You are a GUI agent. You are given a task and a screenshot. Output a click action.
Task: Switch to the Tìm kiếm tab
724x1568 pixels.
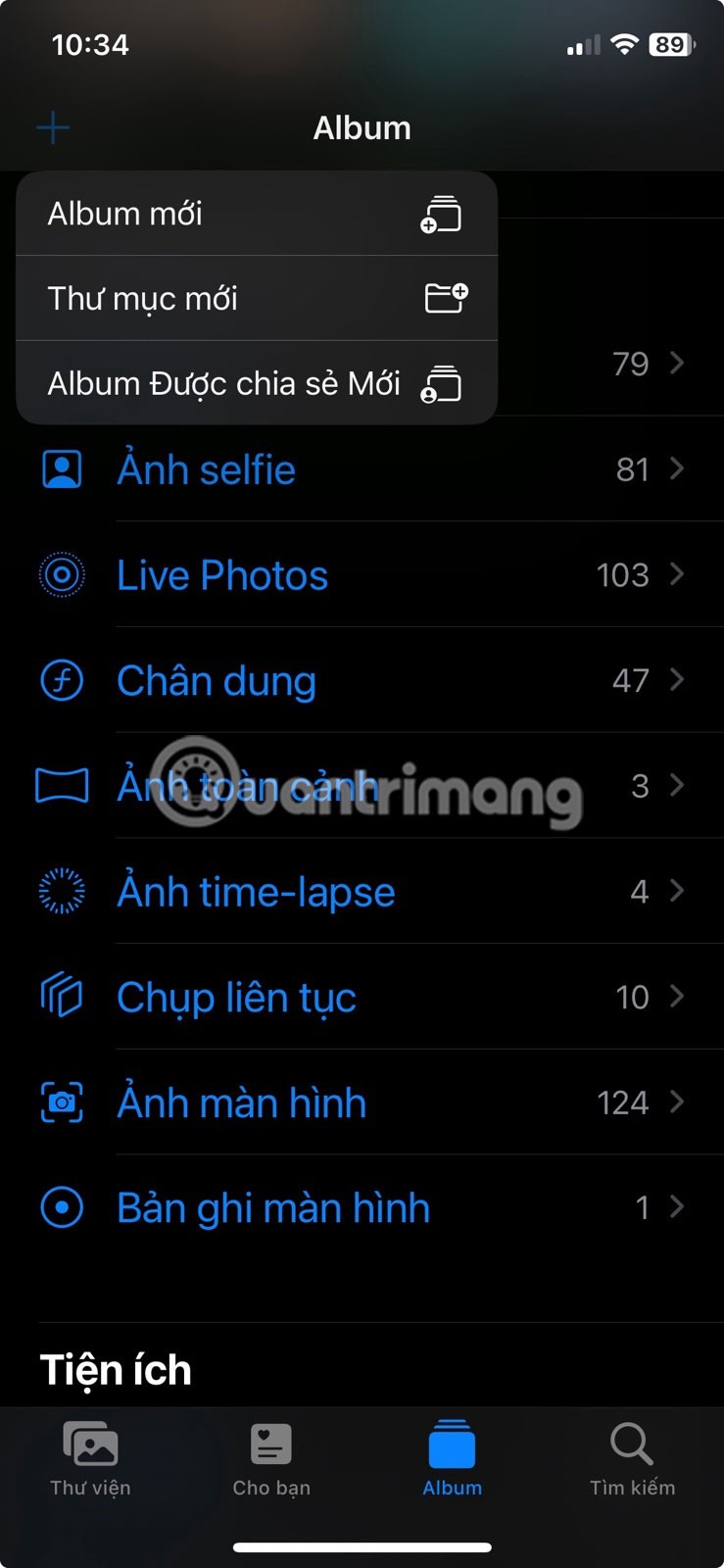click(x=632, y=1458)
